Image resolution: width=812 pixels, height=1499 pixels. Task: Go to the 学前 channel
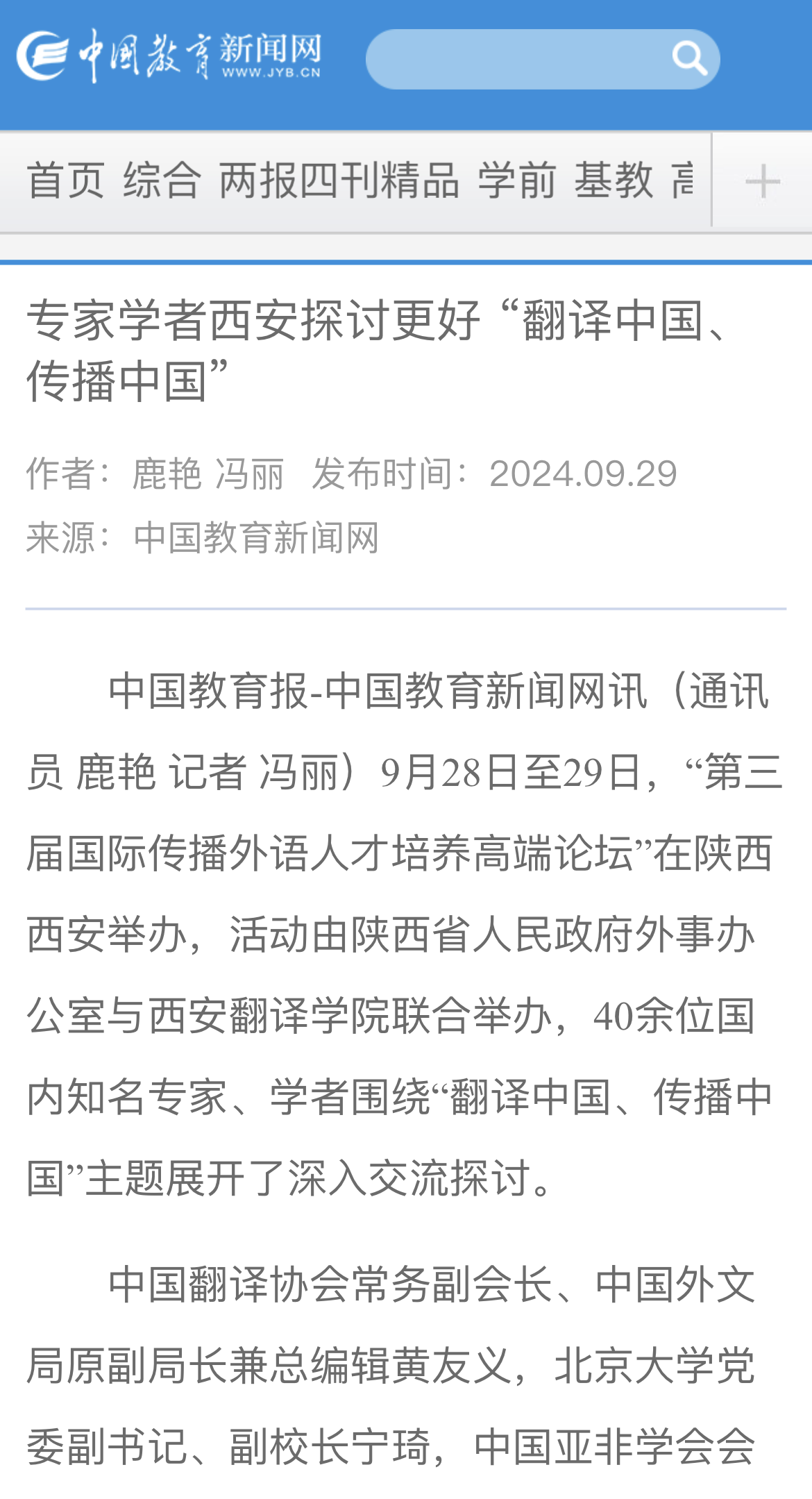(517, 181)
